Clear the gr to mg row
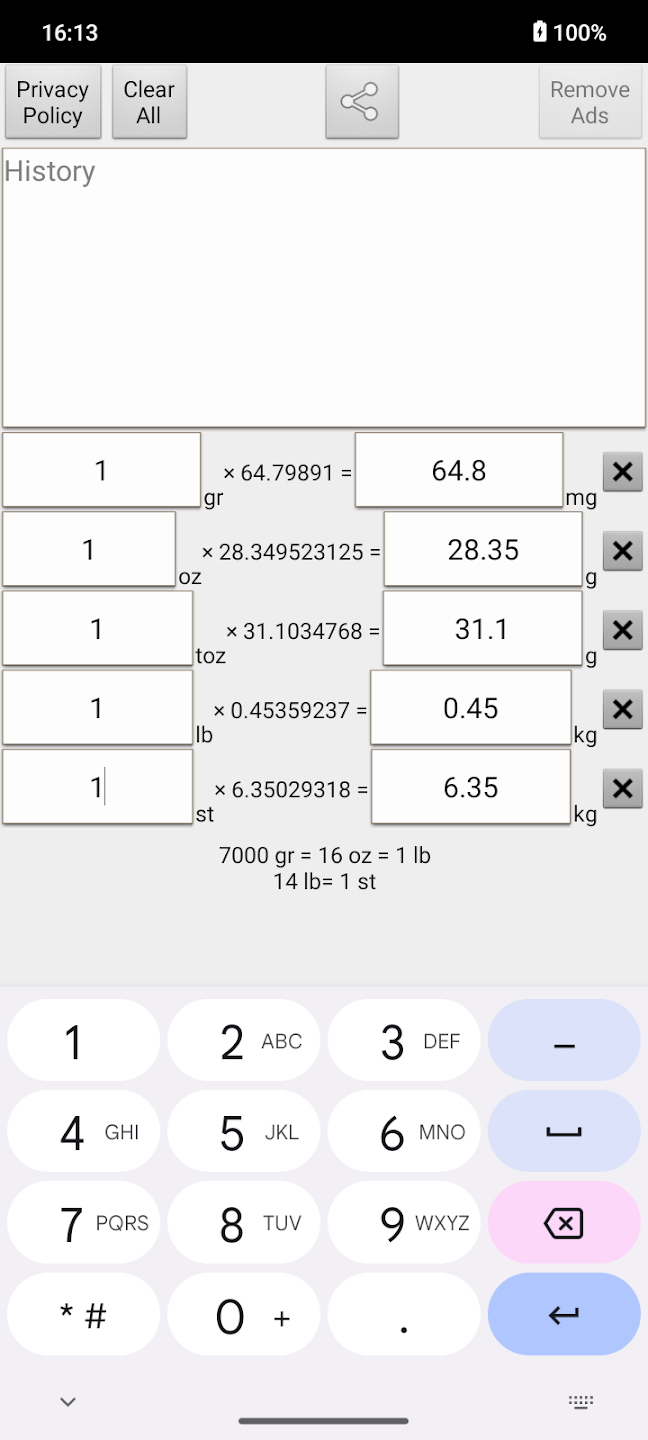This screenshot has width=648, height=1440. click(x=622, y=471)
